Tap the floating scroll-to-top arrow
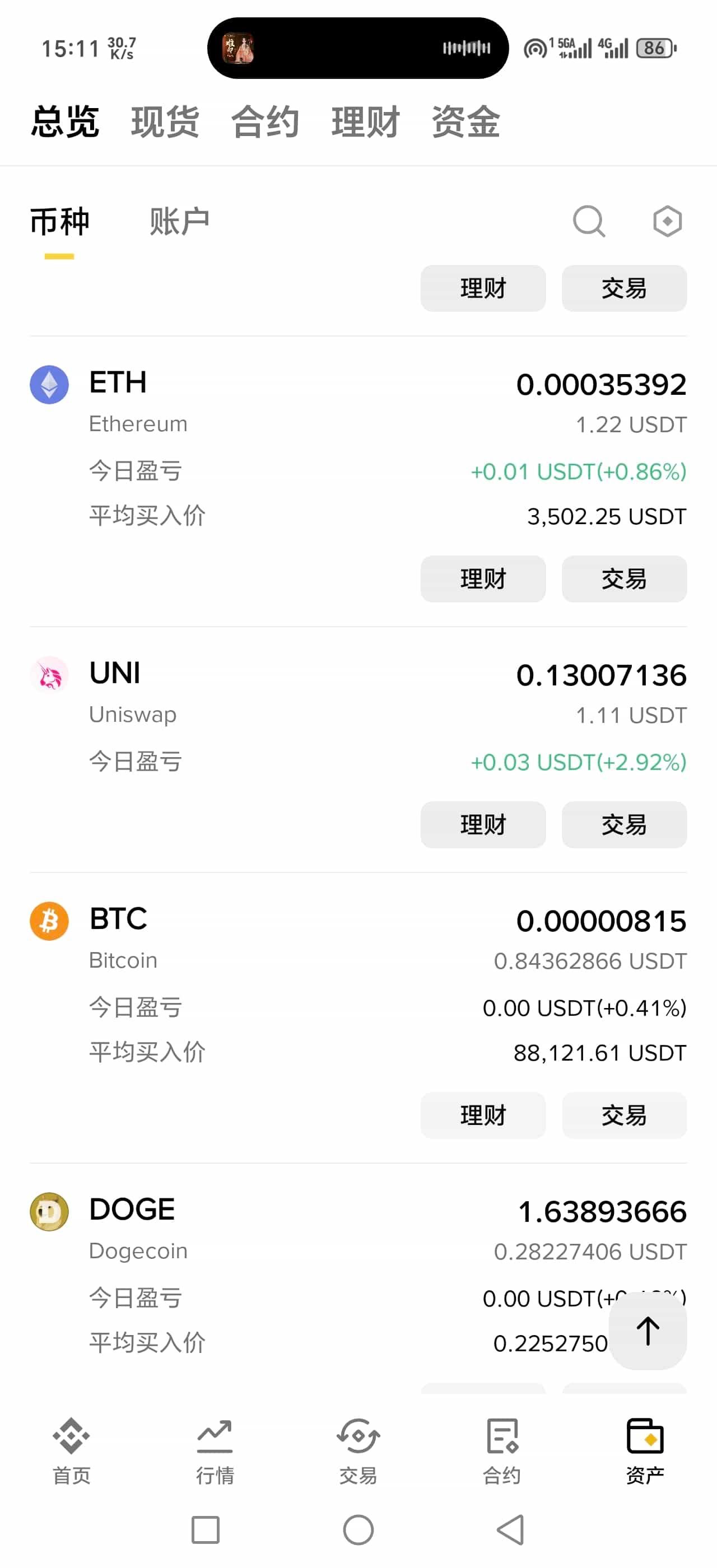The height and width of the screenshot is (1568, 717). click(x=647, y=1331)
